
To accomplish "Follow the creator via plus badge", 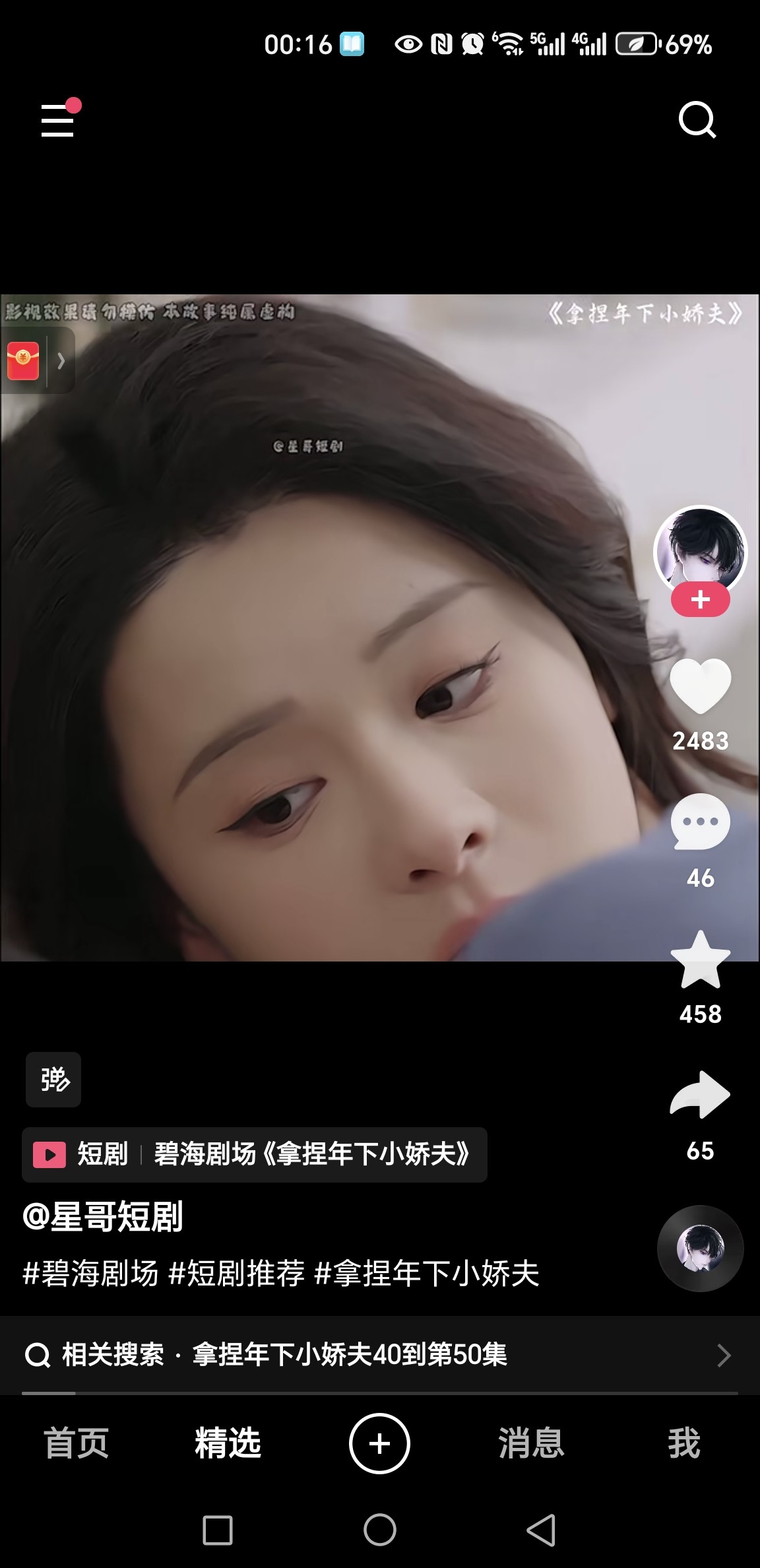I will click(700, 599).
